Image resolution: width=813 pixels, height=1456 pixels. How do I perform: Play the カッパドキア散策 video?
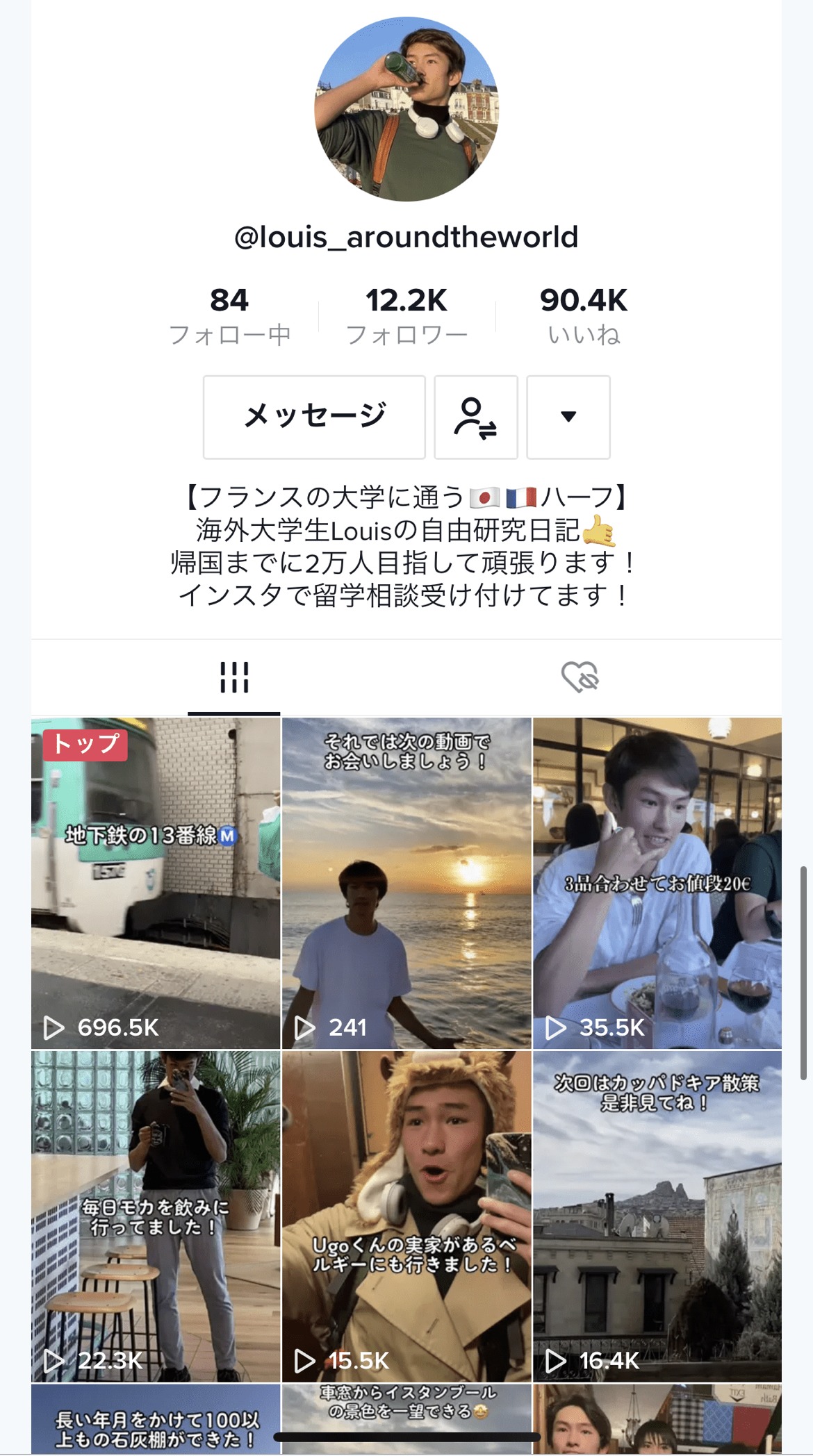click(657, 1216)
